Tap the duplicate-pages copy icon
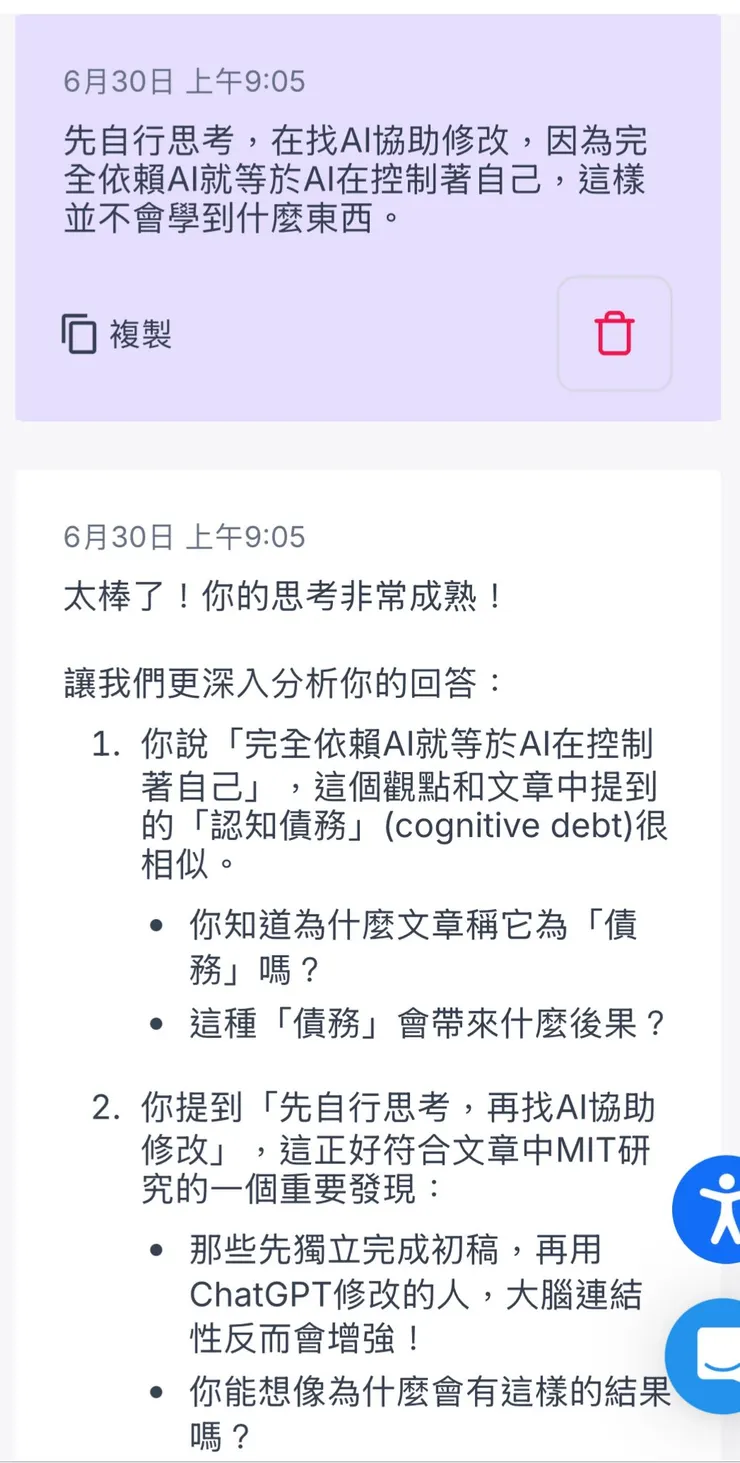The image size is (740, 1463). point(80,335)
